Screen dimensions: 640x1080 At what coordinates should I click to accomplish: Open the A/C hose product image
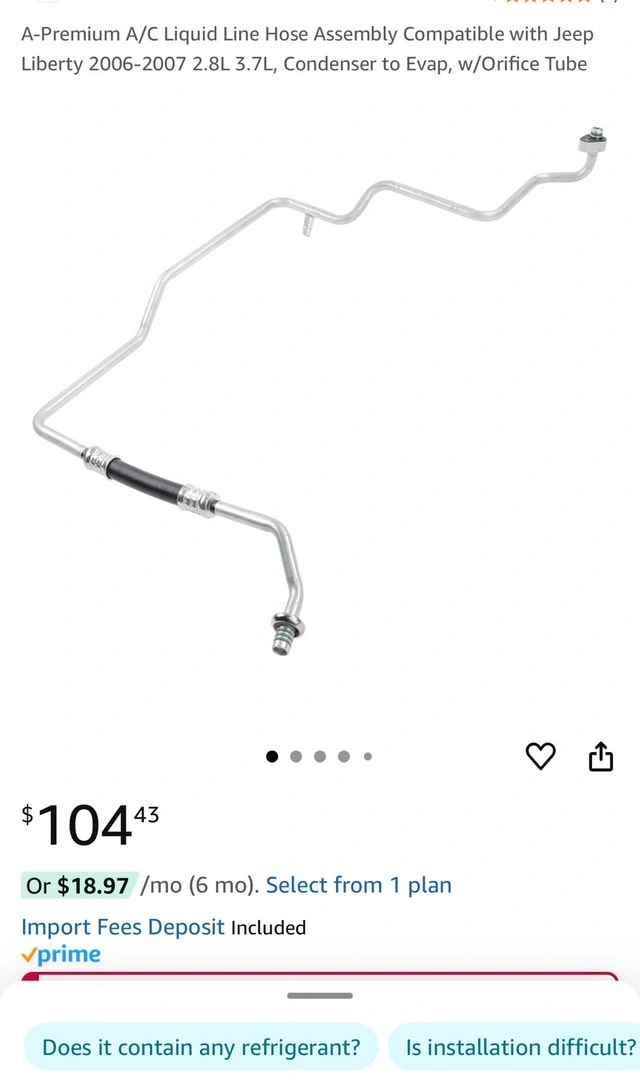point(320,390)
